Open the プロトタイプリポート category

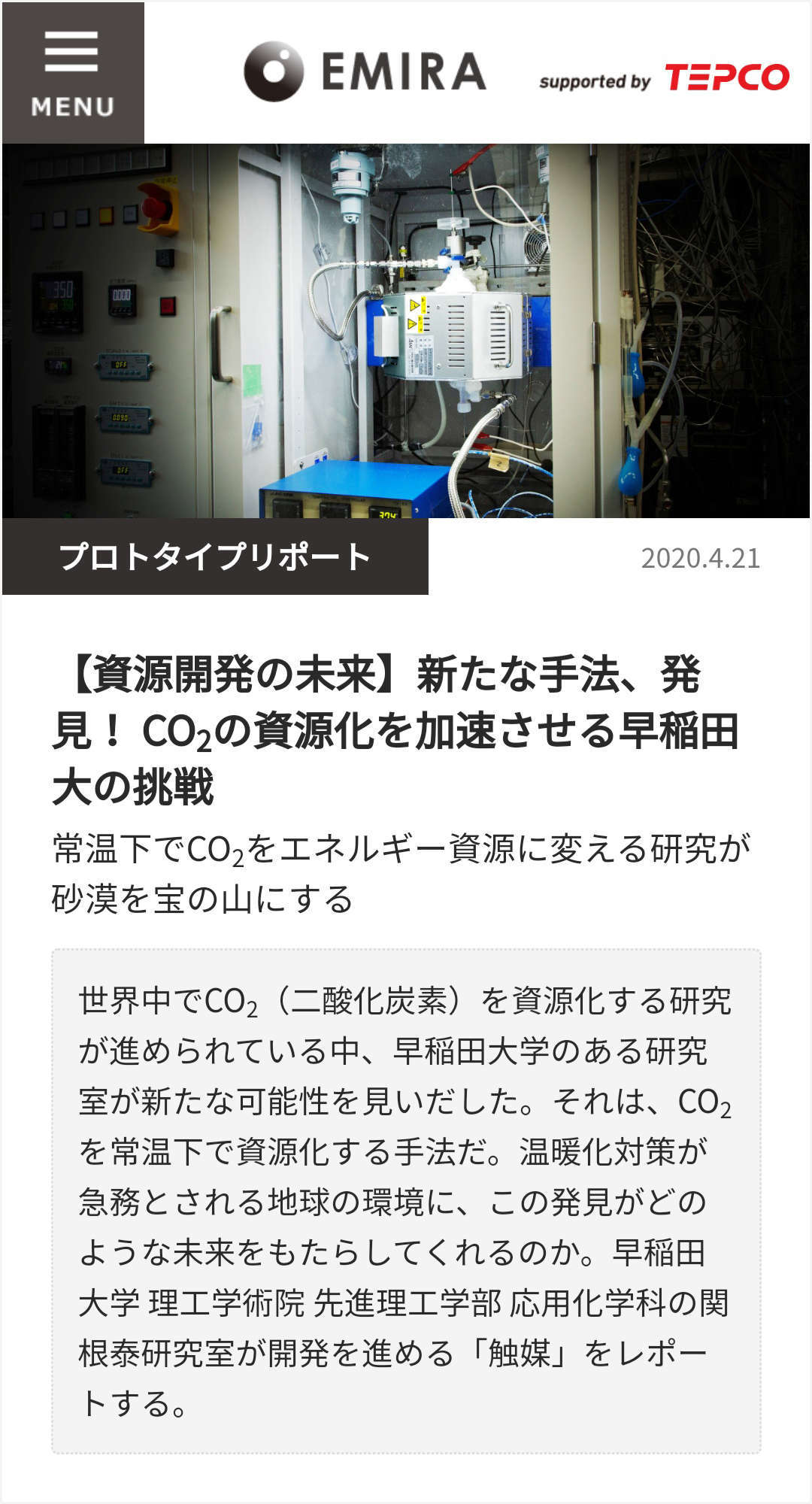215,557
